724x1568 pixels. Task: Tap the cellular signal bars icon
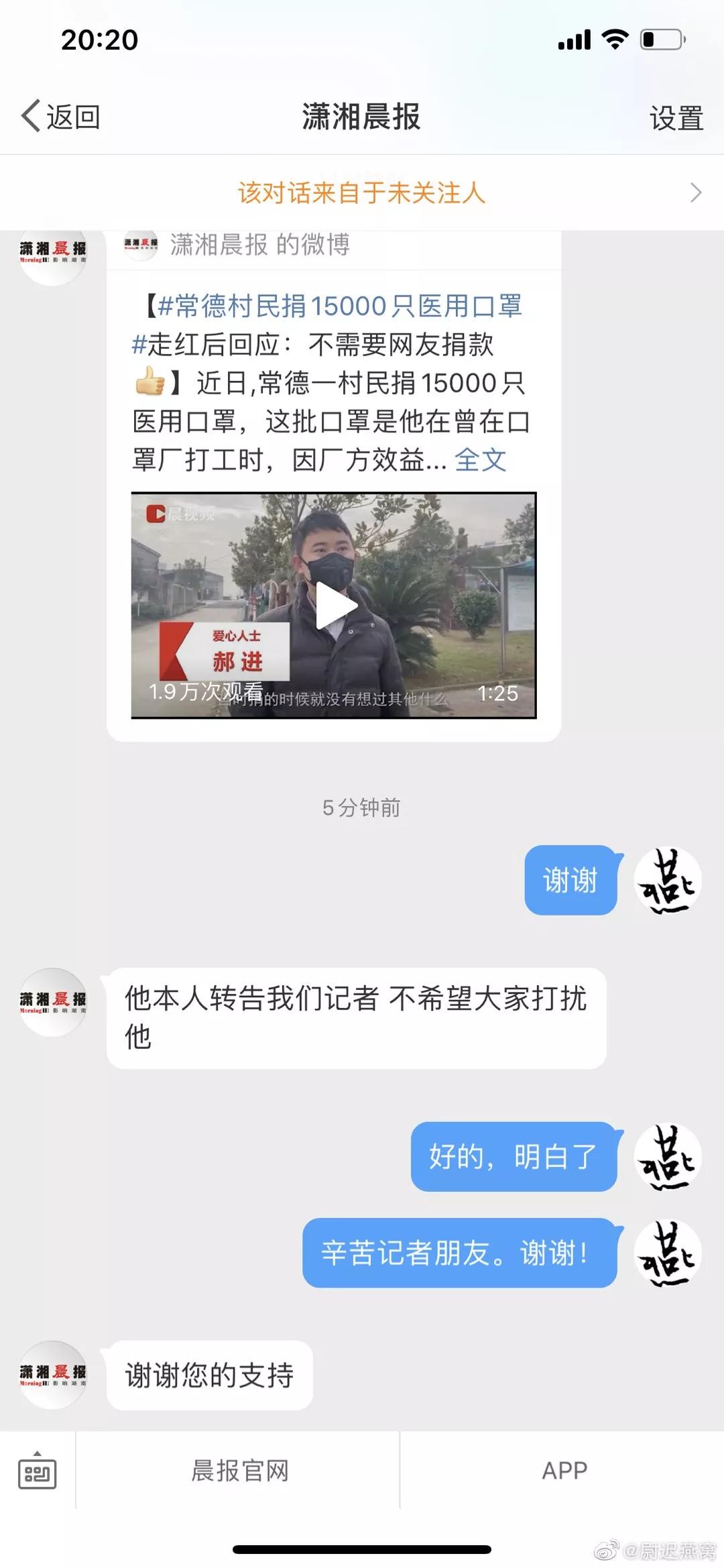pos(575,40)
